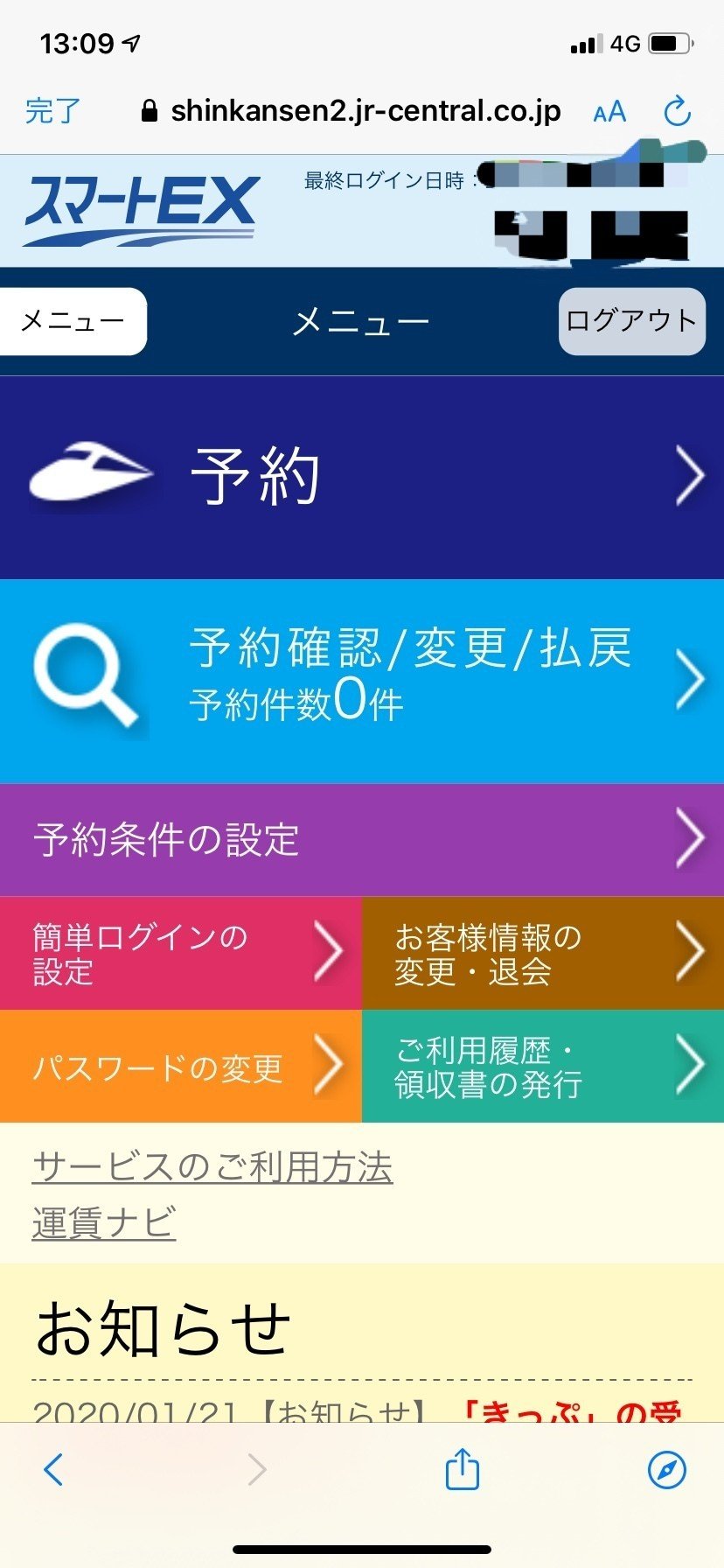Open 予約条件の設定 using its arrow chevron
Screen dimensions: 724x1568
tap(691, 837)
